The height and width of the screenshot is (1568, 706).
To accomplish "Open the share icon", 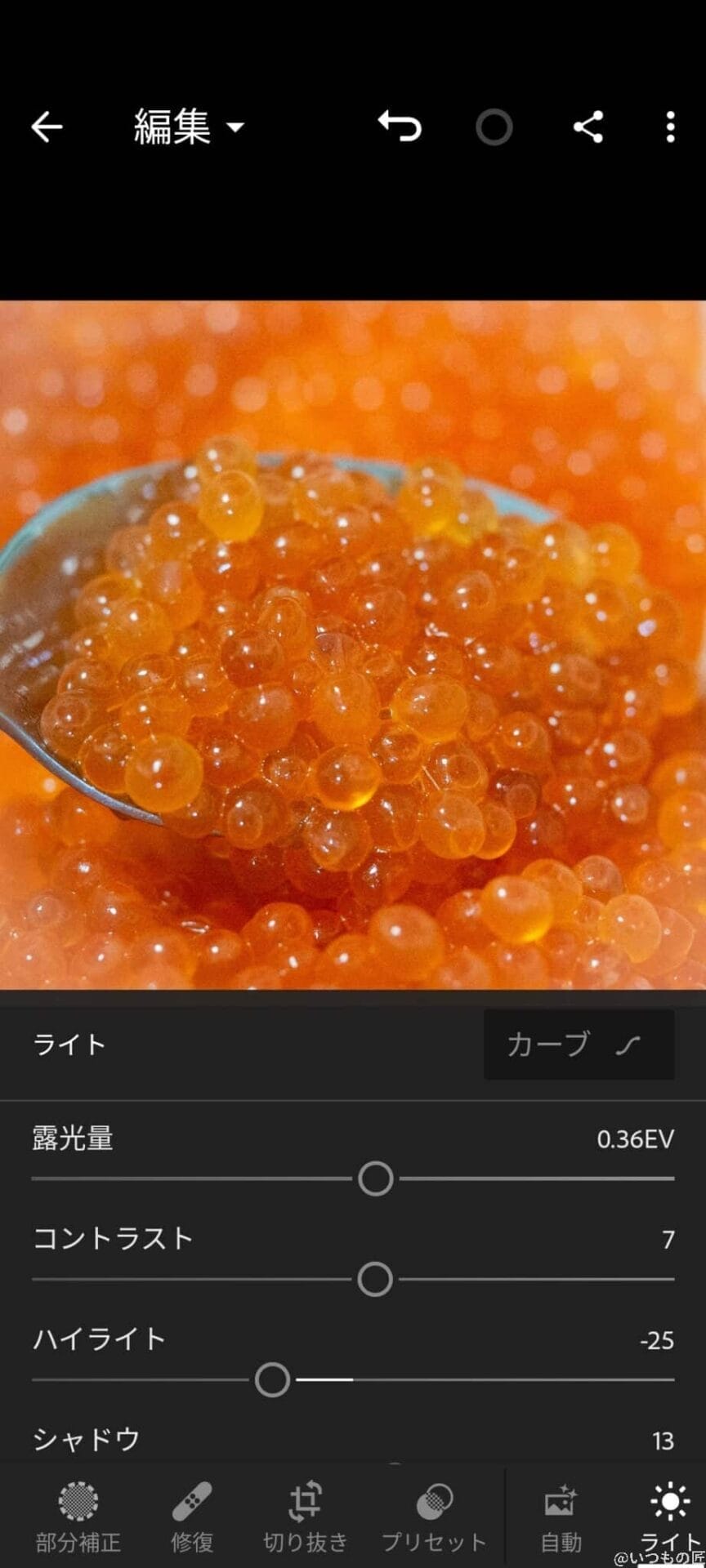I will 588,127.
